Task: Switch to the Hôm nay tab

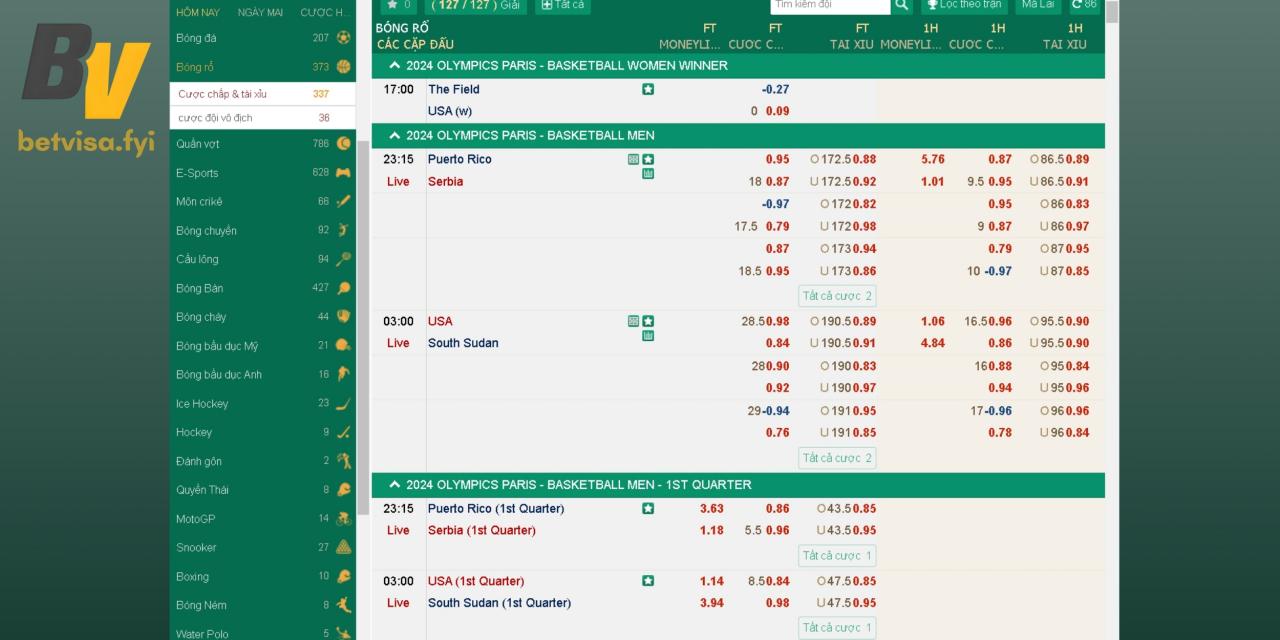Action: pos(198,12)
